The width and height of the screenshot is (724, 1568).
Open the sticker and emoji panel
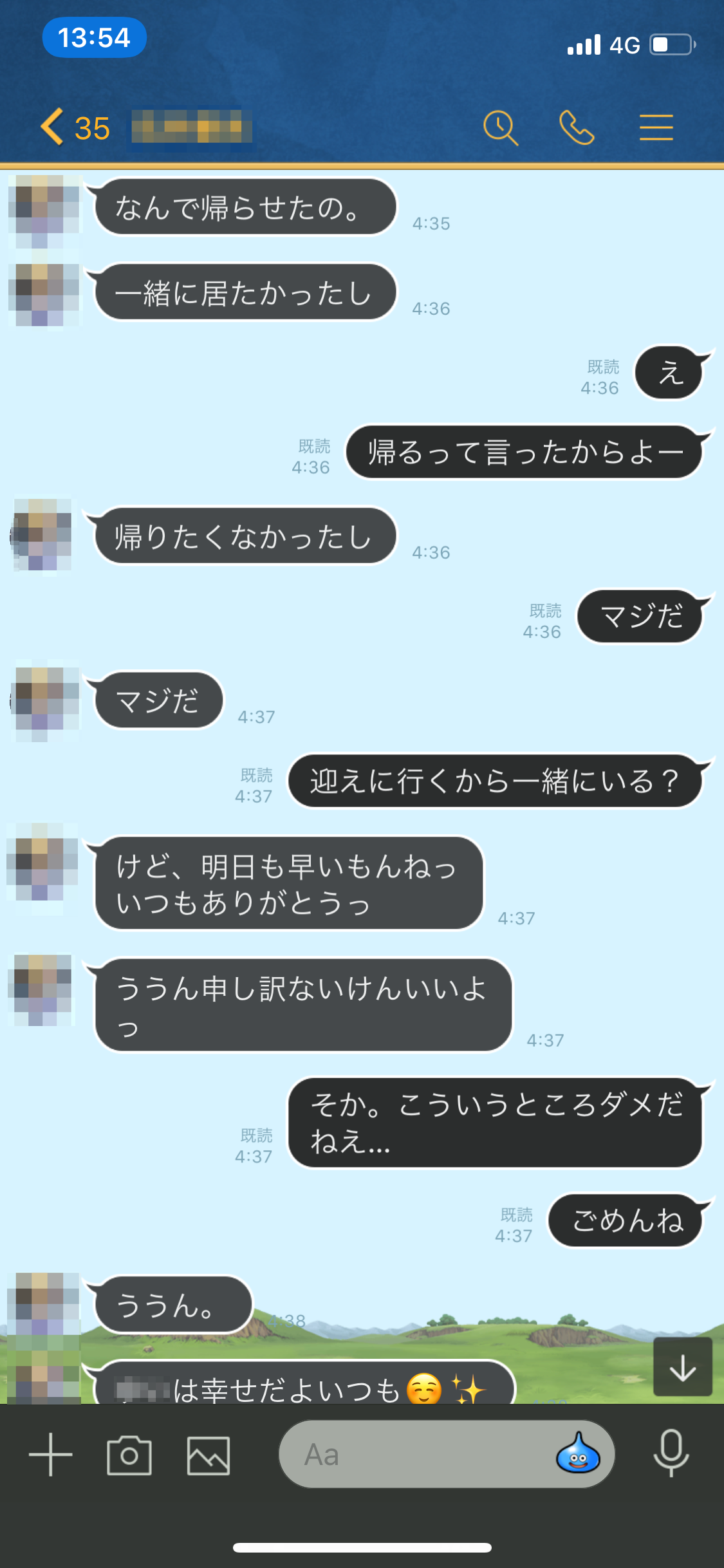click(578, 1453)
